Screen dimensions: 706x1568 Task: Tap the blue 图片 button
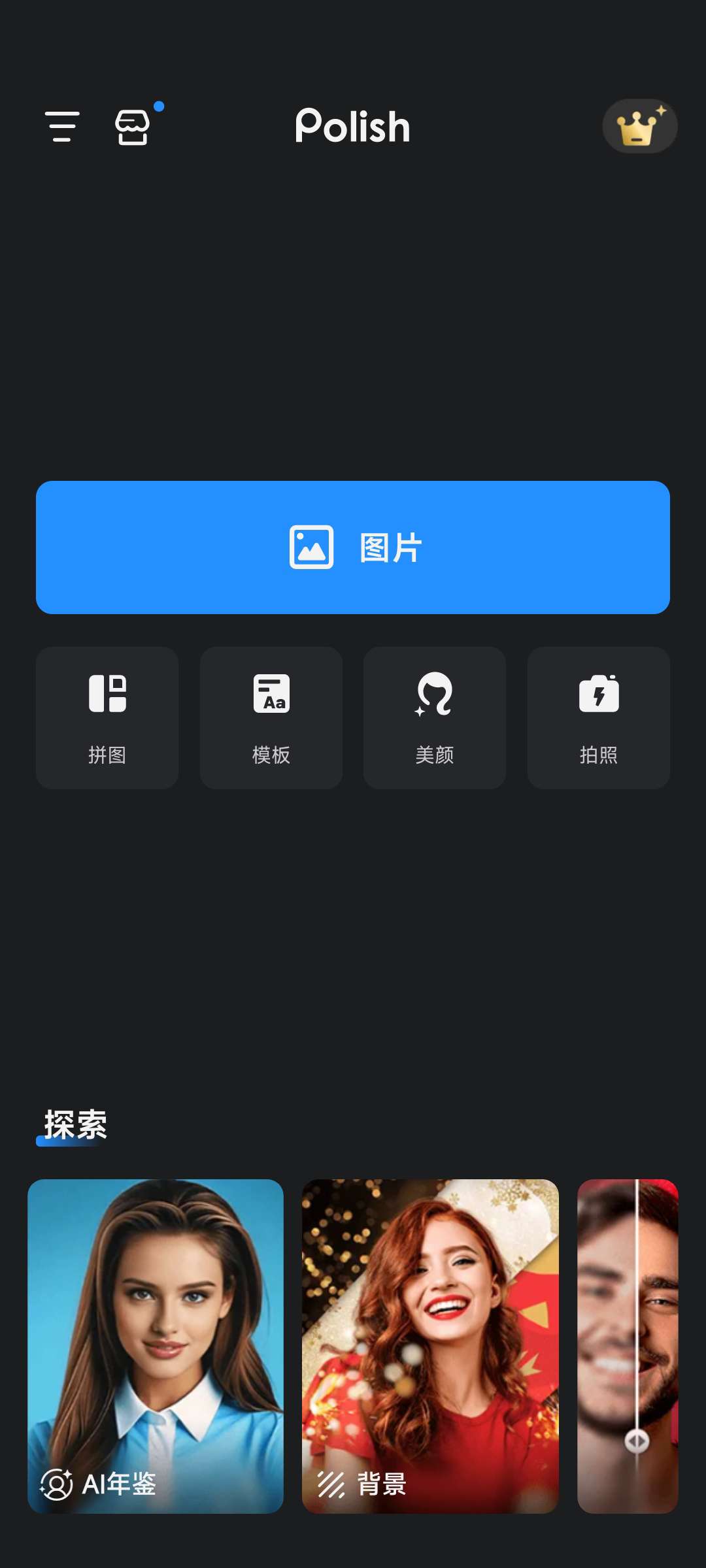pos(353,547)
